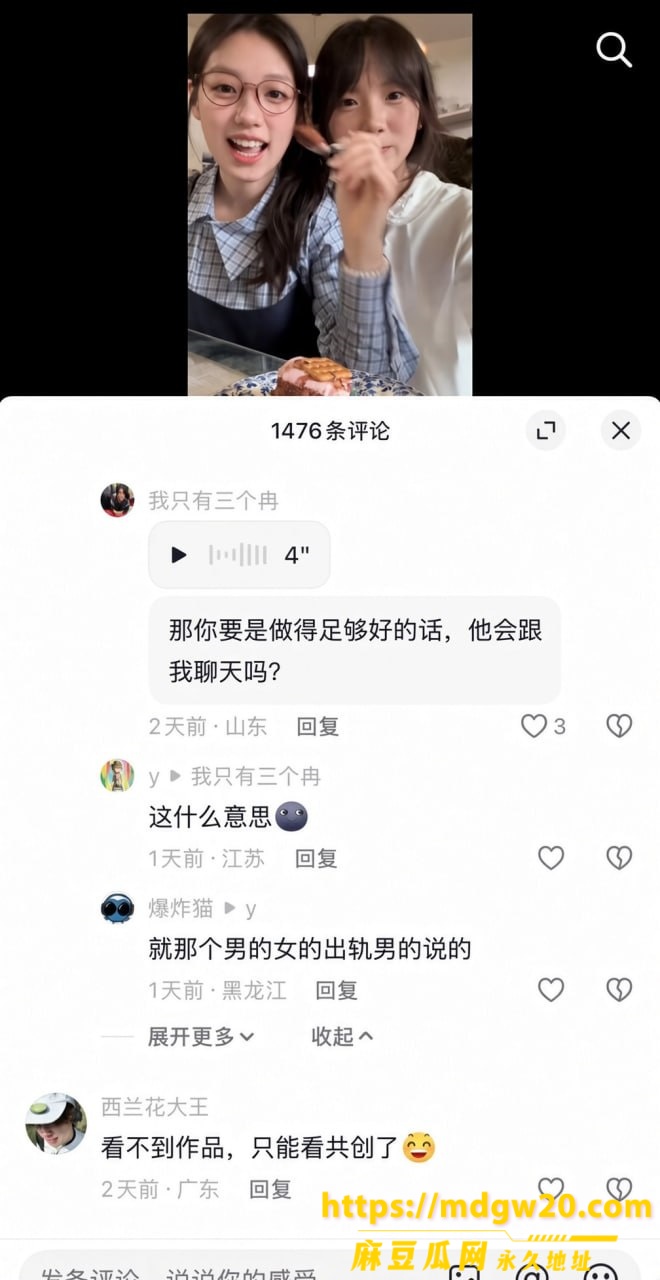Collapse replies with 收起
Viewport: 660px width, 1280px height.
click(x=342, y=1037)
